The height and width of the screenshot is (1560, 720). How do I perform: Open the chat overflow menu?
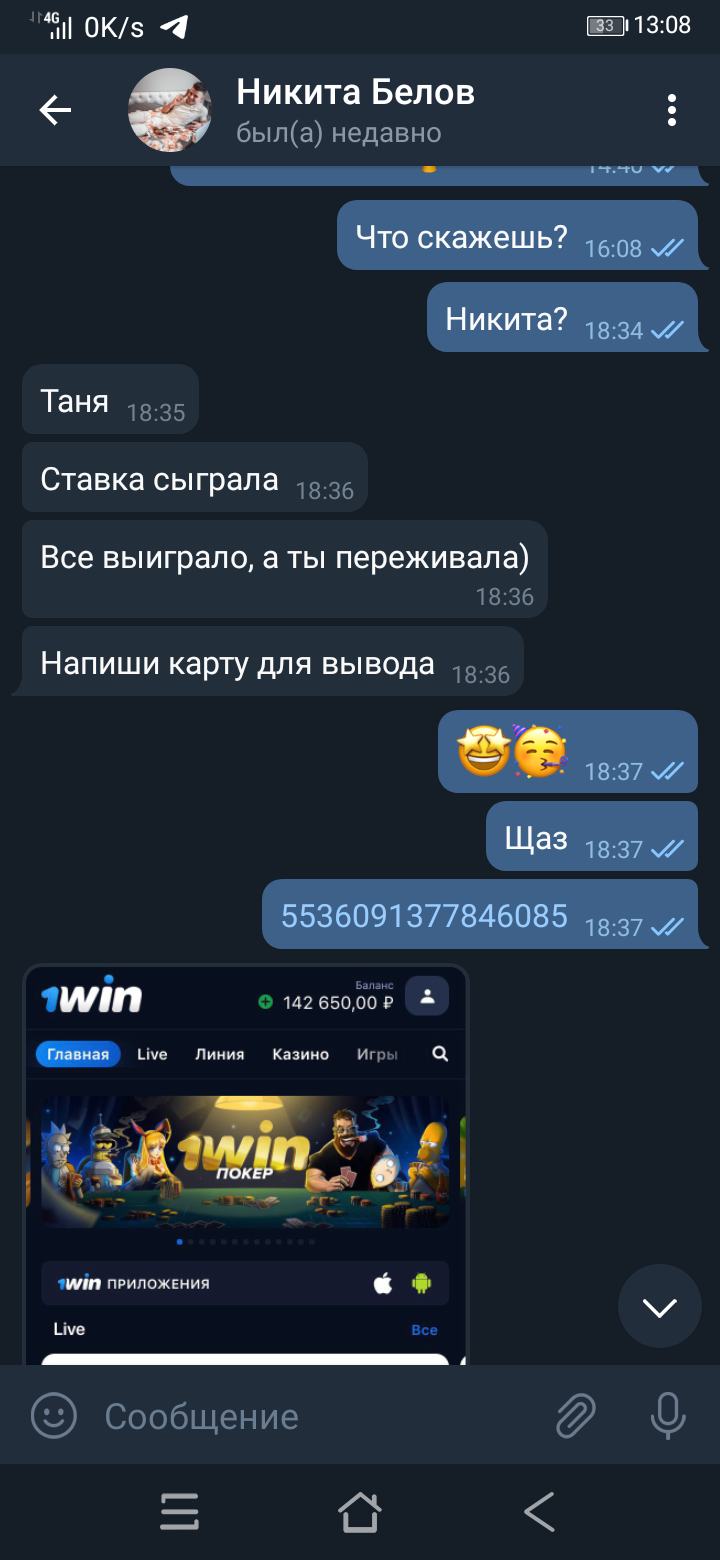pos(672,110)
